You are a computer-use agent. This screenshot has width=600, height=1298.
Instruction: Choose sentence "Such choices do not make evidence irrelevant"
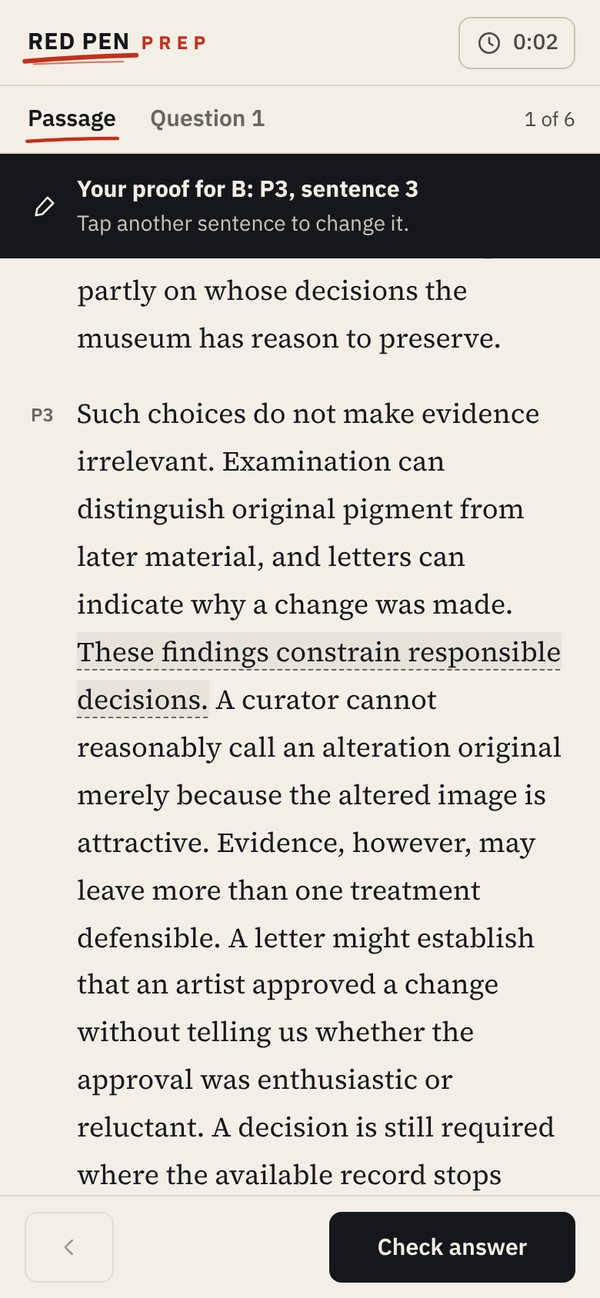(x=308, y=437)
